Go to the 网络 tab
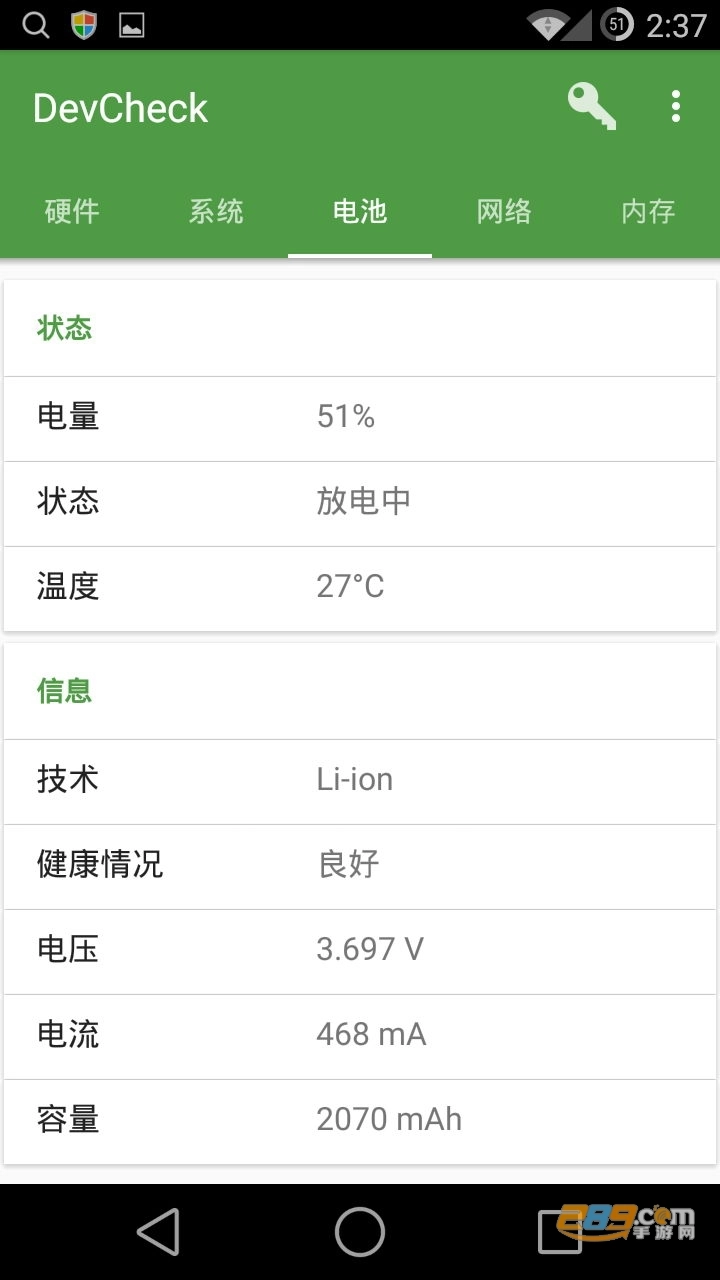The image size is (720, 1280). click(x=504, y=212)
